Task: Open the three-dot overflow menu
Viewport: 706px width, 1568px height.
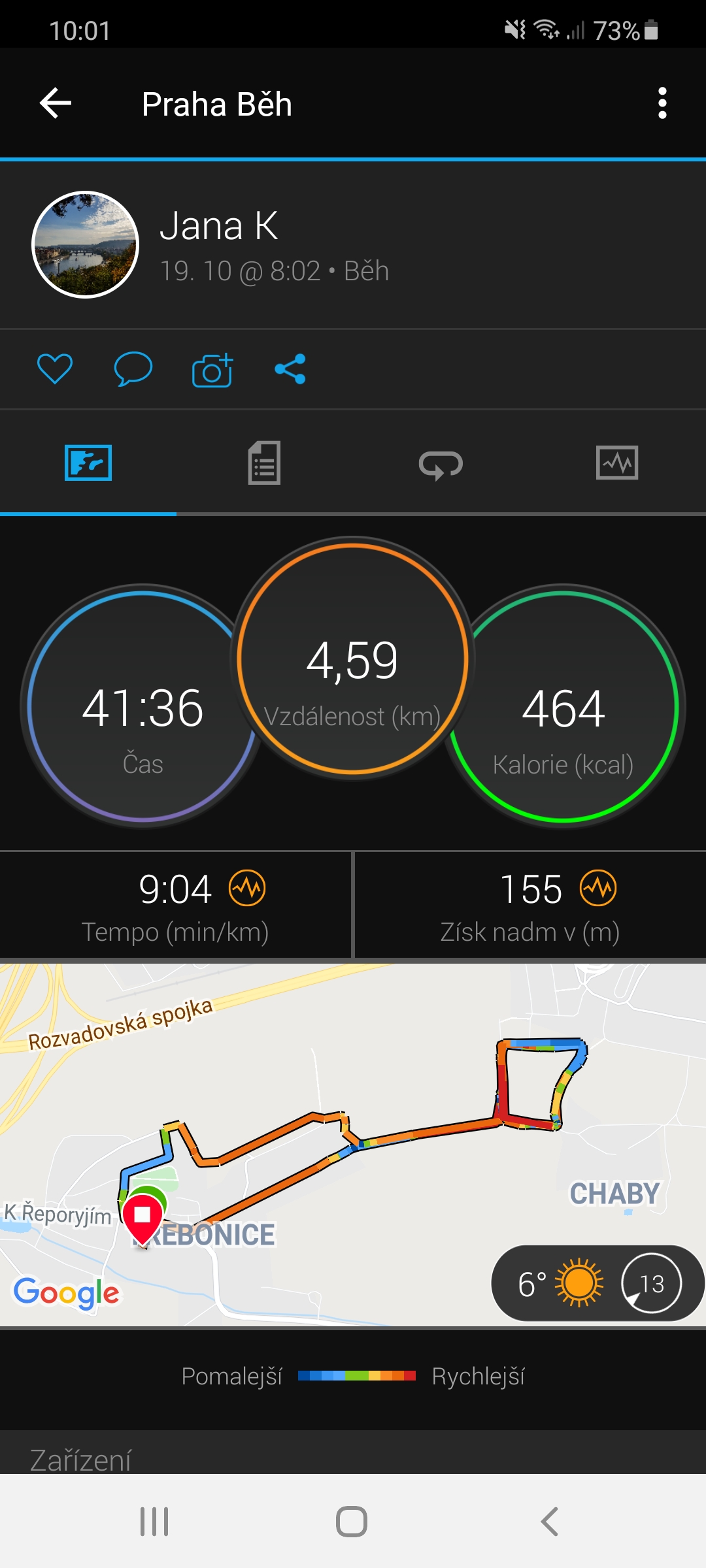Action: tap(662, 103)
